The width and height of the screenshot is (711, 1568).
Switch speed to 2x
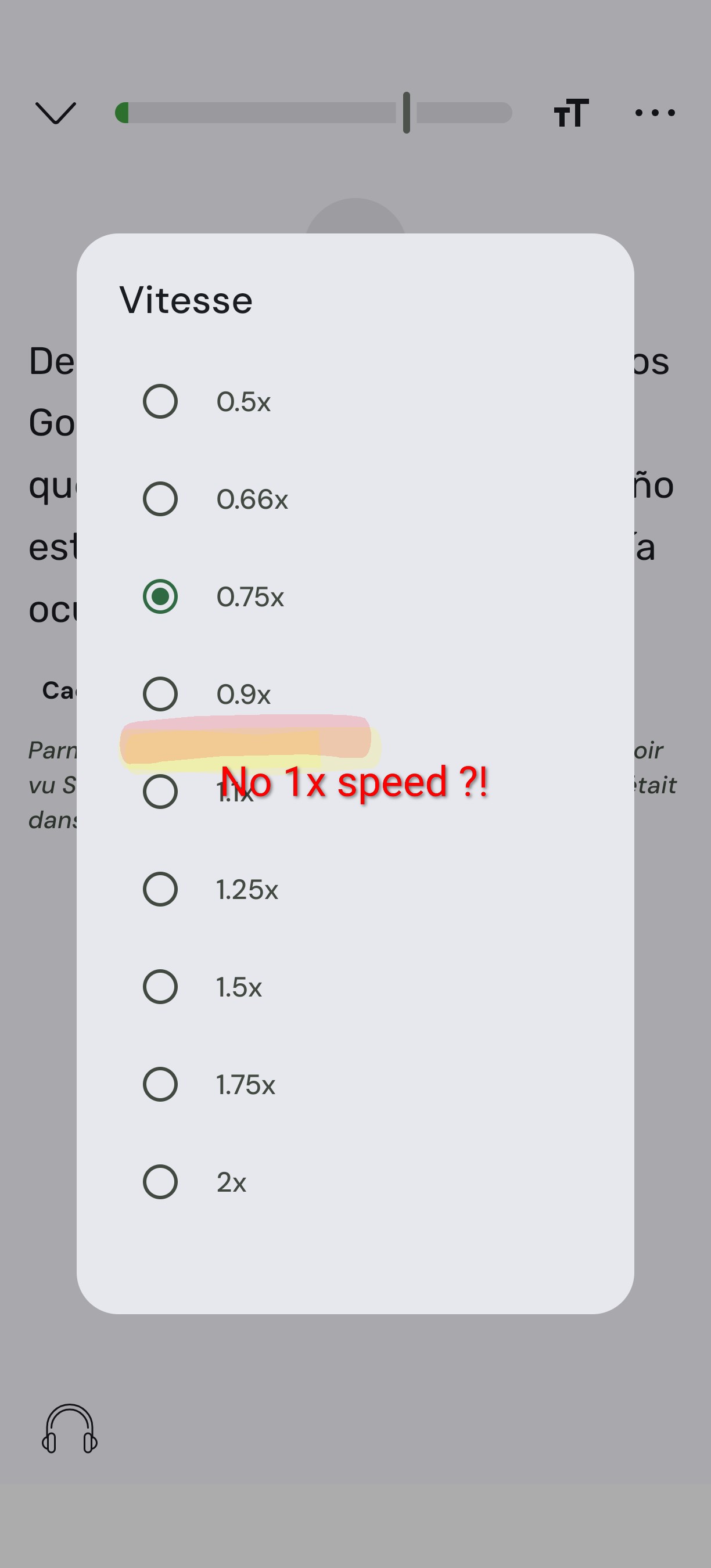[x=161, y=1182]
